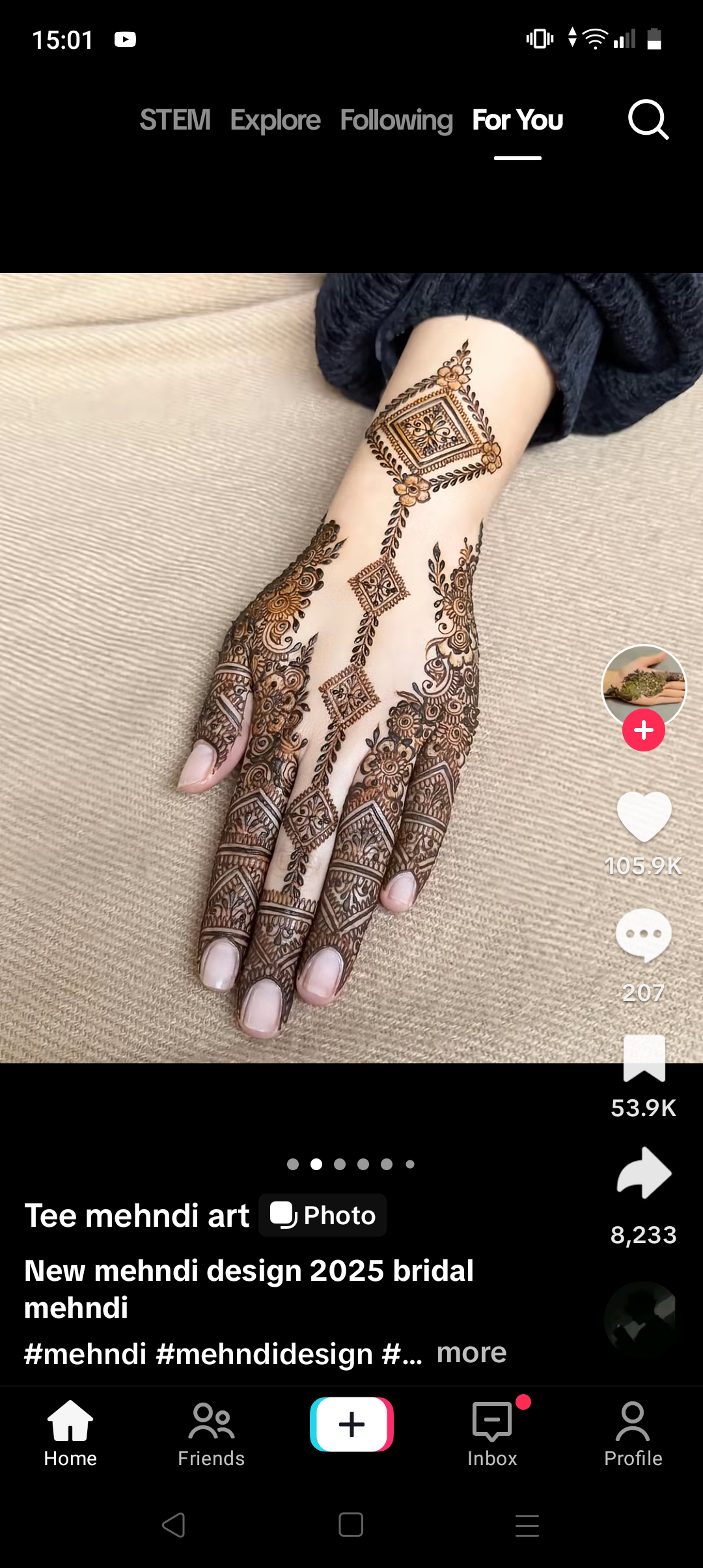This screenshot has height=1568, width=703.
Task: Share this post via arrow icon
Action: click(644, 1173)
